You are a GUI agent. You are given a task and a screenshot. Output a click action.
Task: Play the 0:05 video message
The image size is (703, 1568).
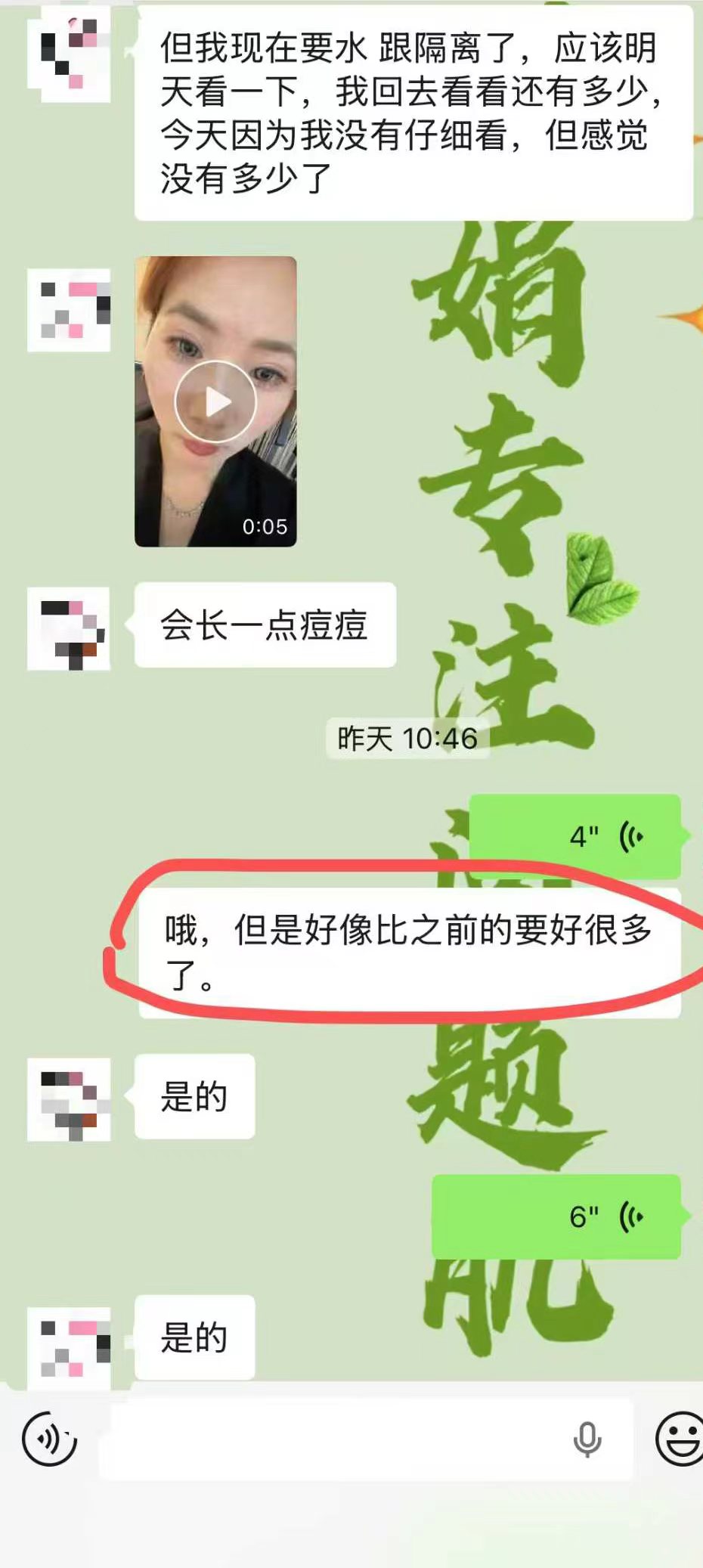tap(215, 401)
